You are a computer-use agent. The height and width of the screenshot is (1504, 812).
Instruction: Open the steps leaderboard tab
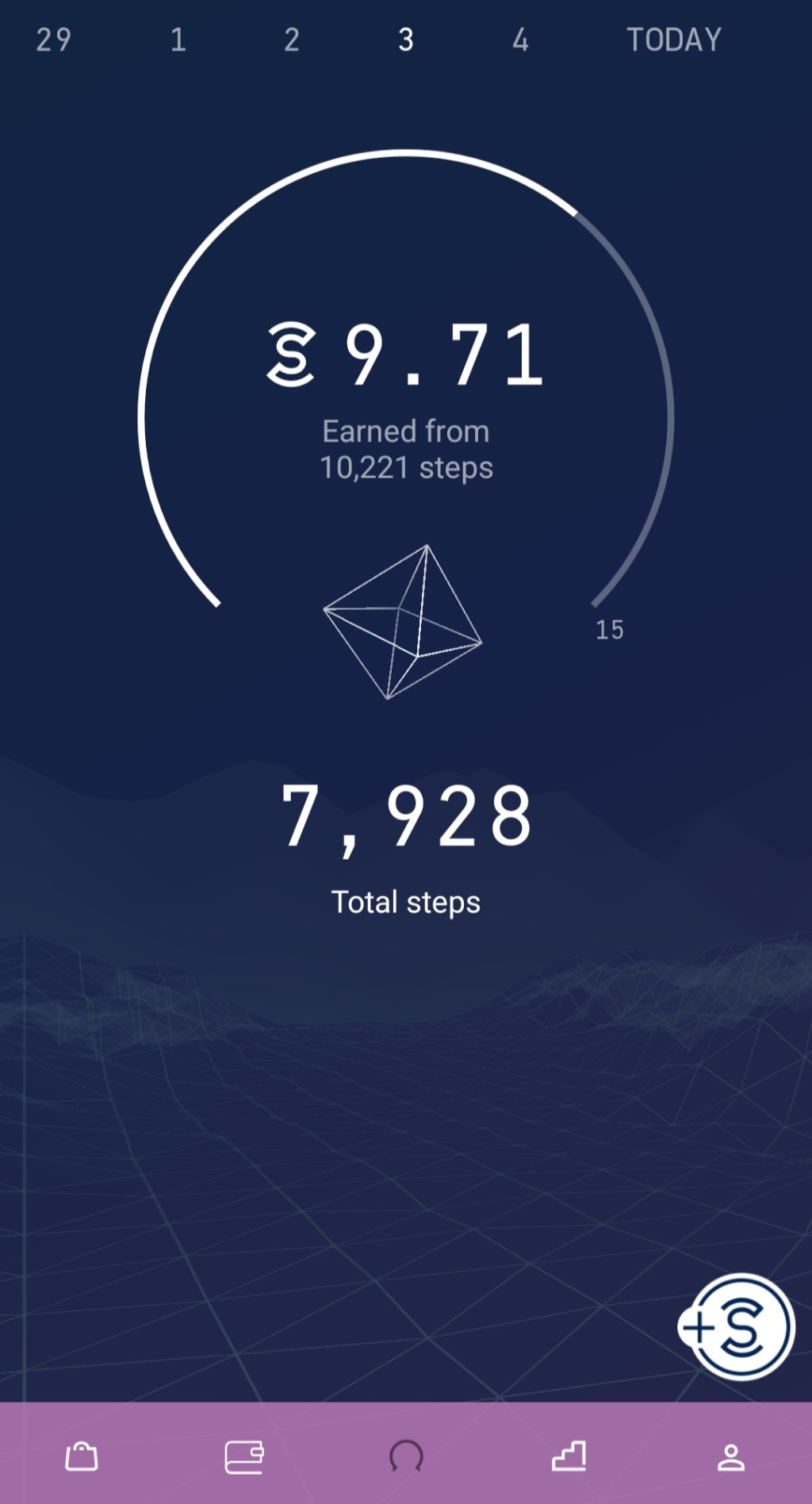coord(569,1457)
